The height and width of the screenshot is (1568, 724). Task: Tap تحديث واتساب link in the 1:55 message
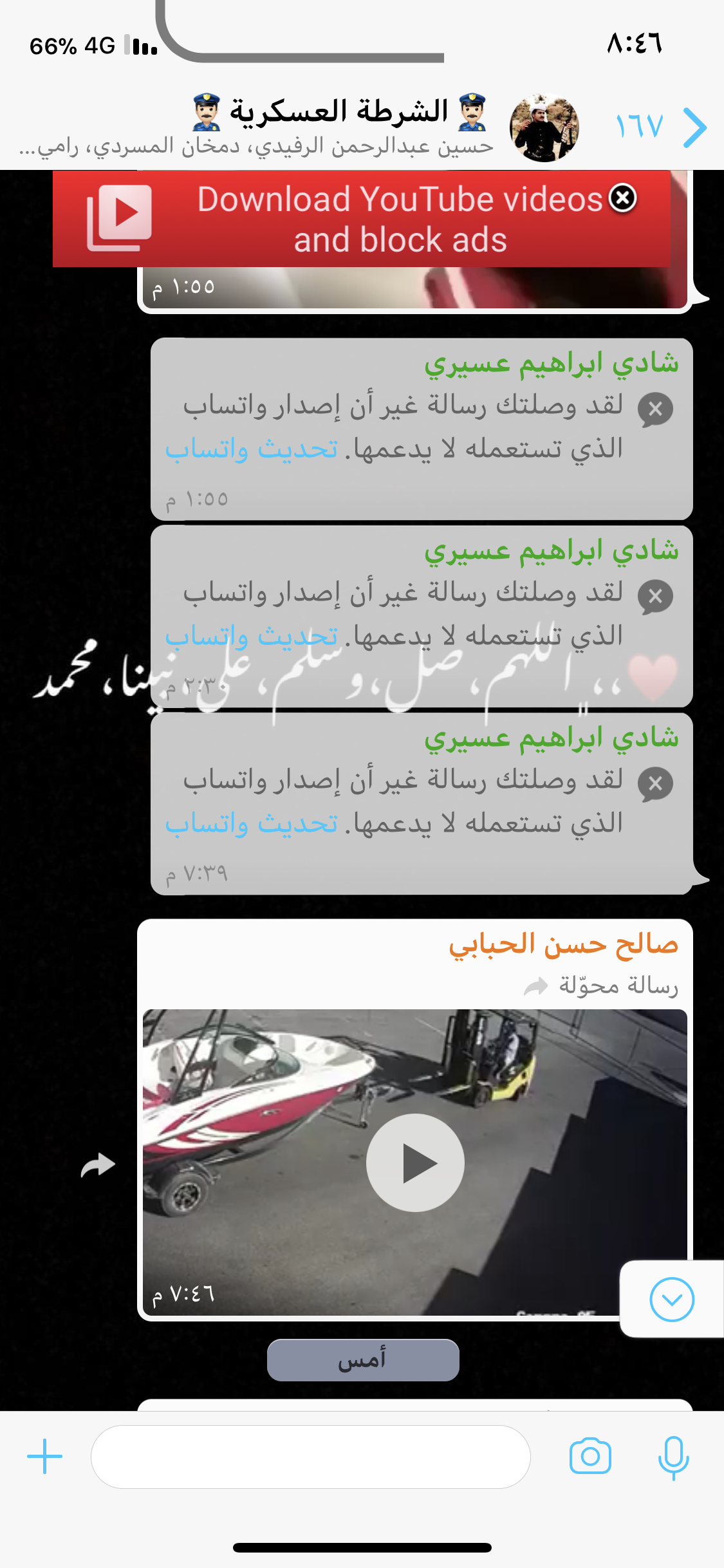tap(251, 449)
